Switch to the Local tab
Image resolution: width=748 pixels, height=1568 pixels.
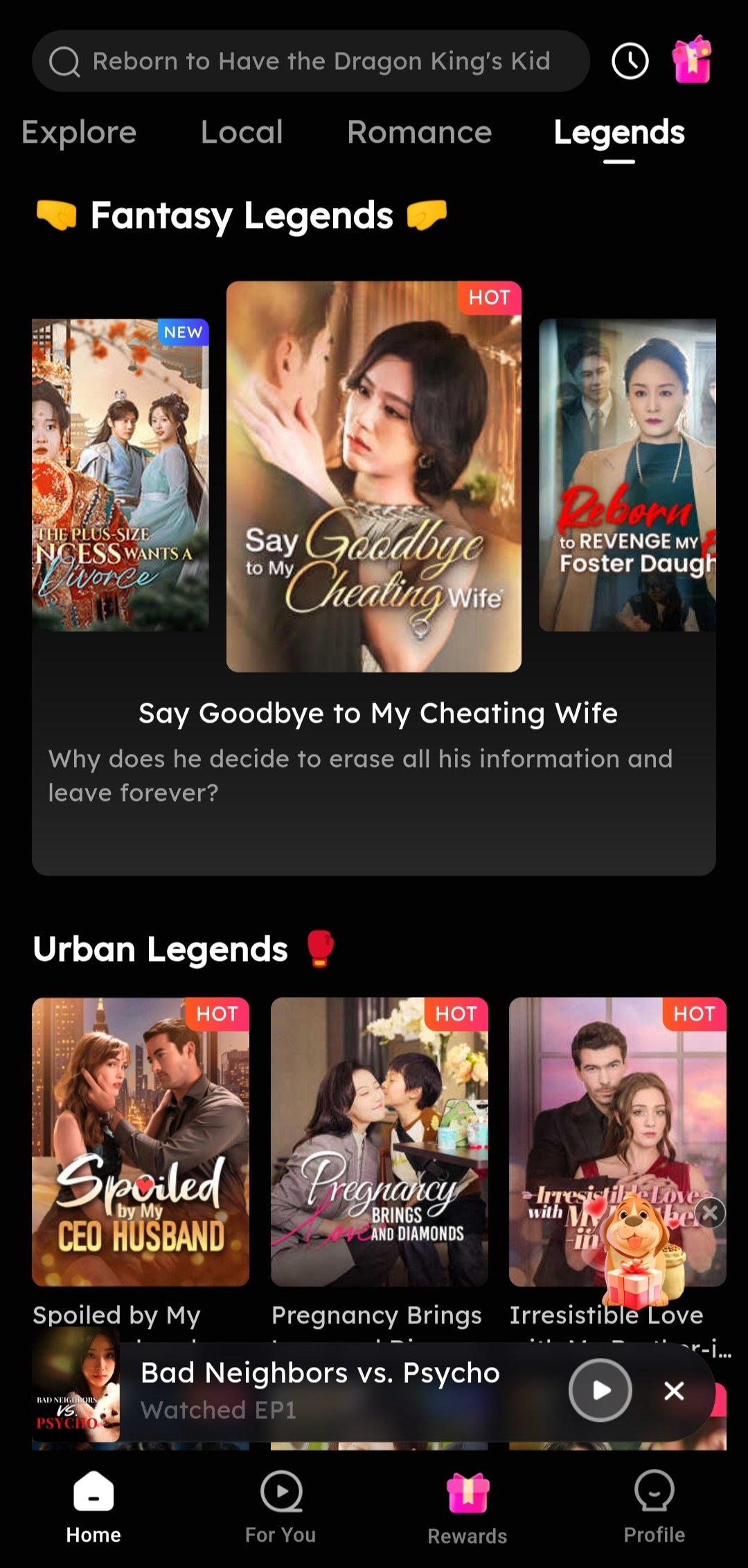click(x=242, y=132)
